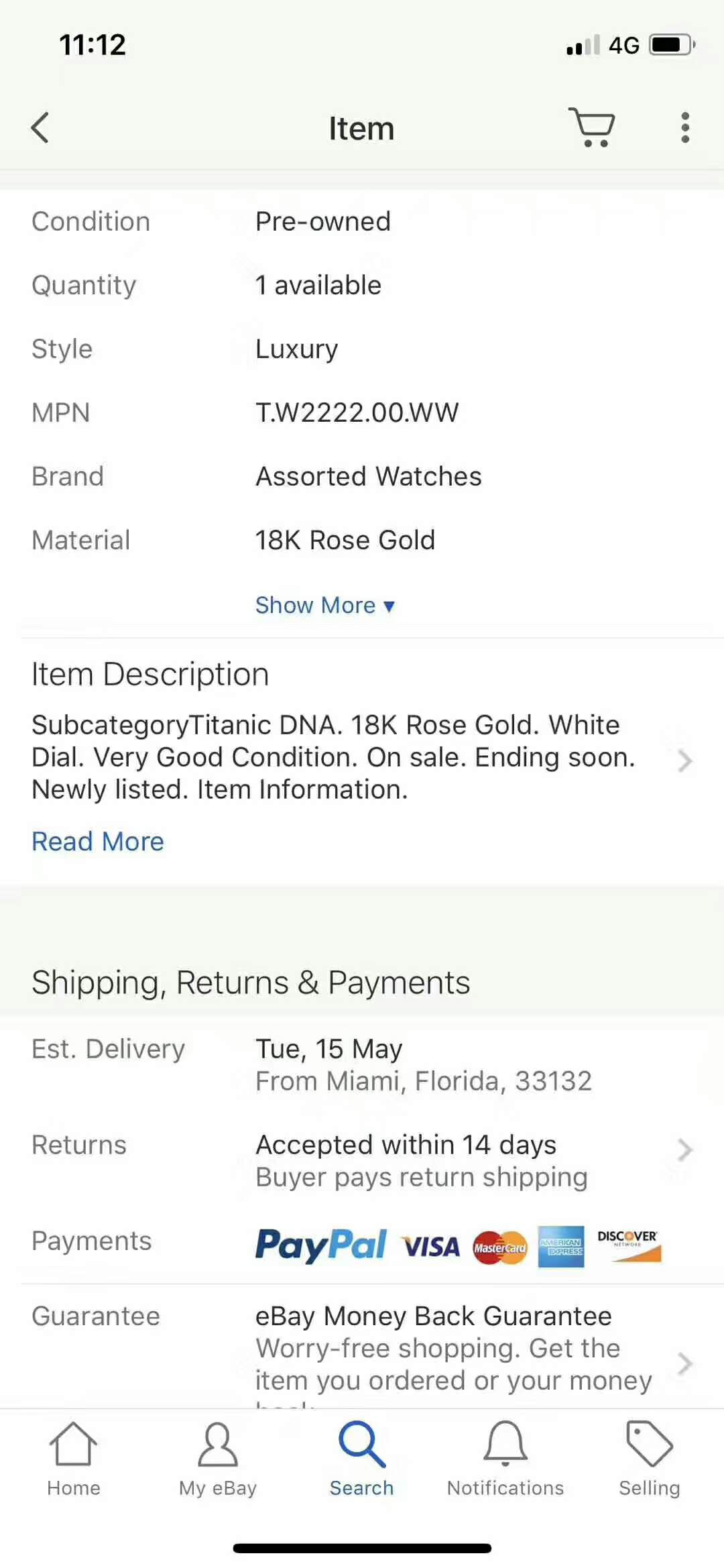724x1568 pixels.
Task: Open the shopping cart
Action: coord(592,127)
